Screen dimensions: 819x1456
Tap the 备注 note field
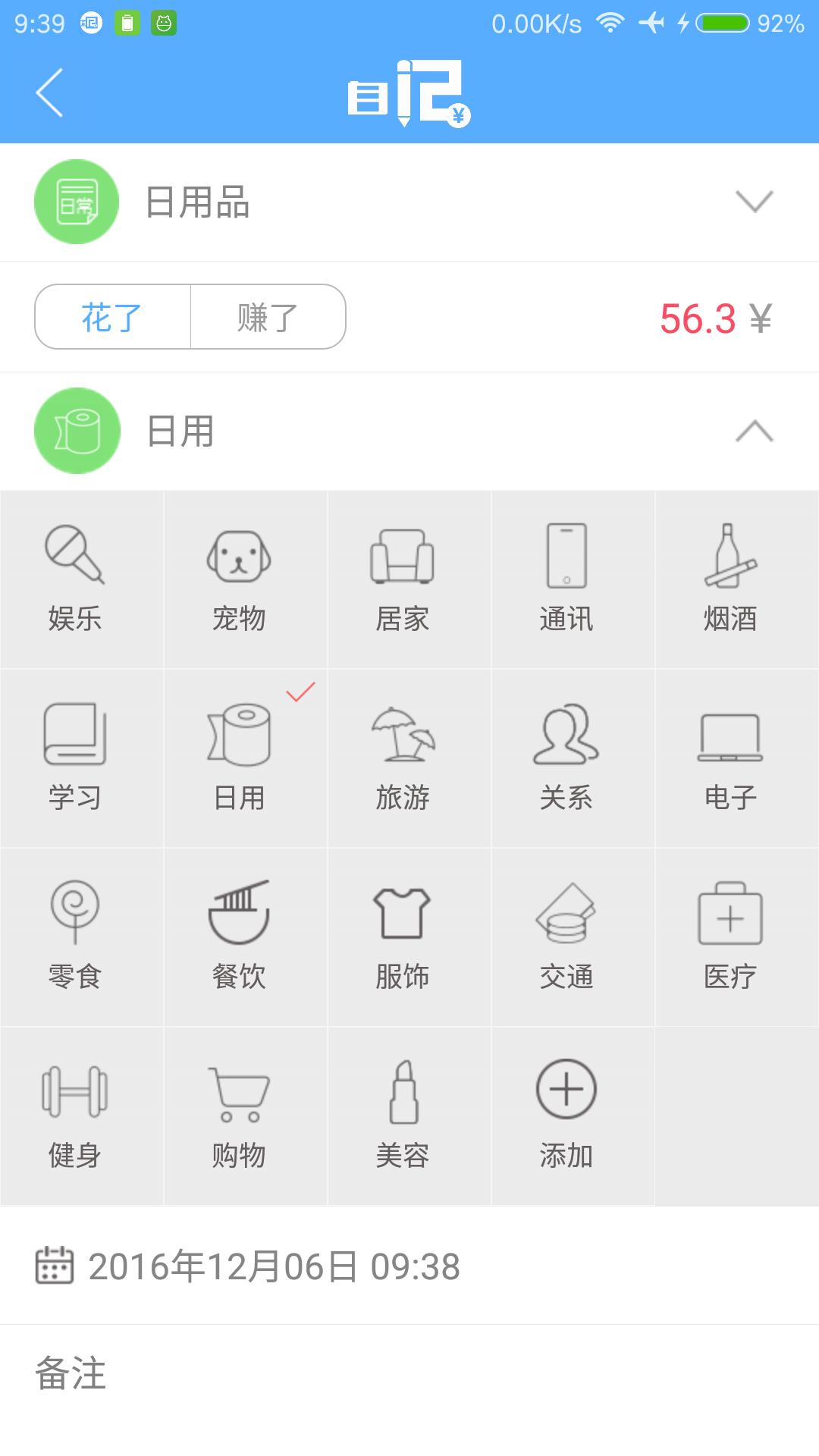coord(409,1374)
